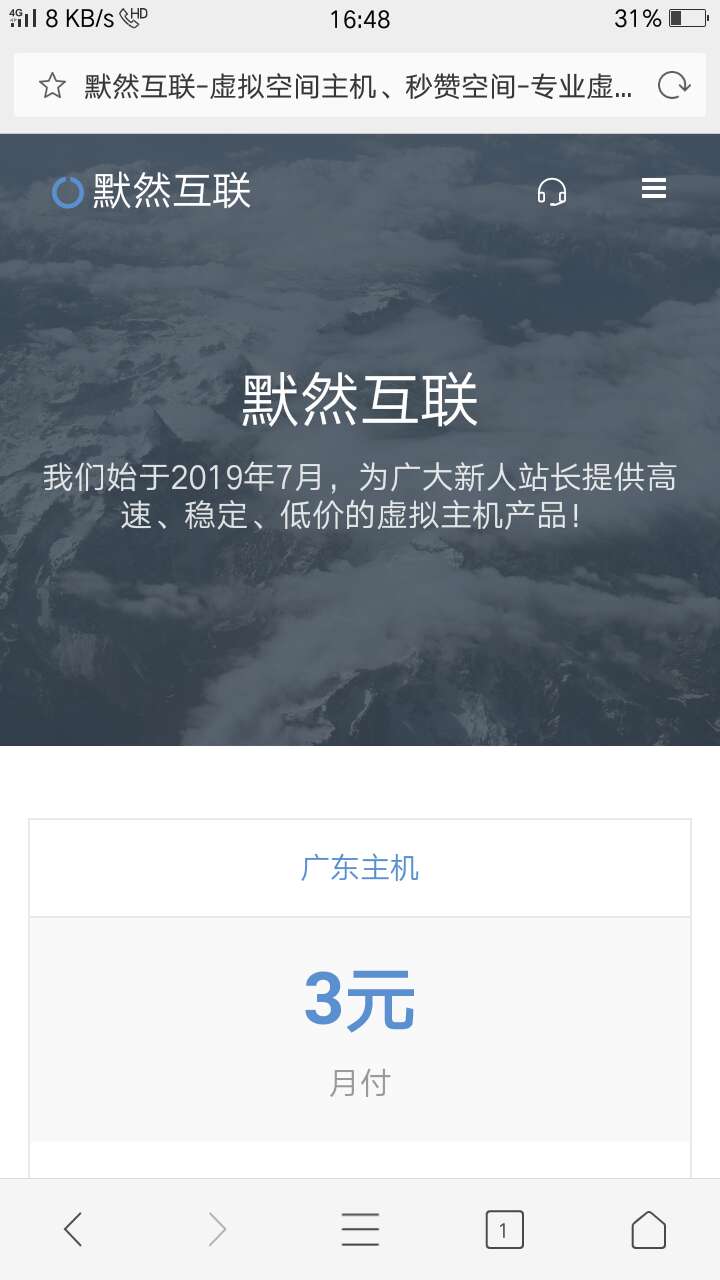This screenshot has height=1280, width=720.
Task: Tap the address bar showing 默然互联
Action: click(358, 86)
